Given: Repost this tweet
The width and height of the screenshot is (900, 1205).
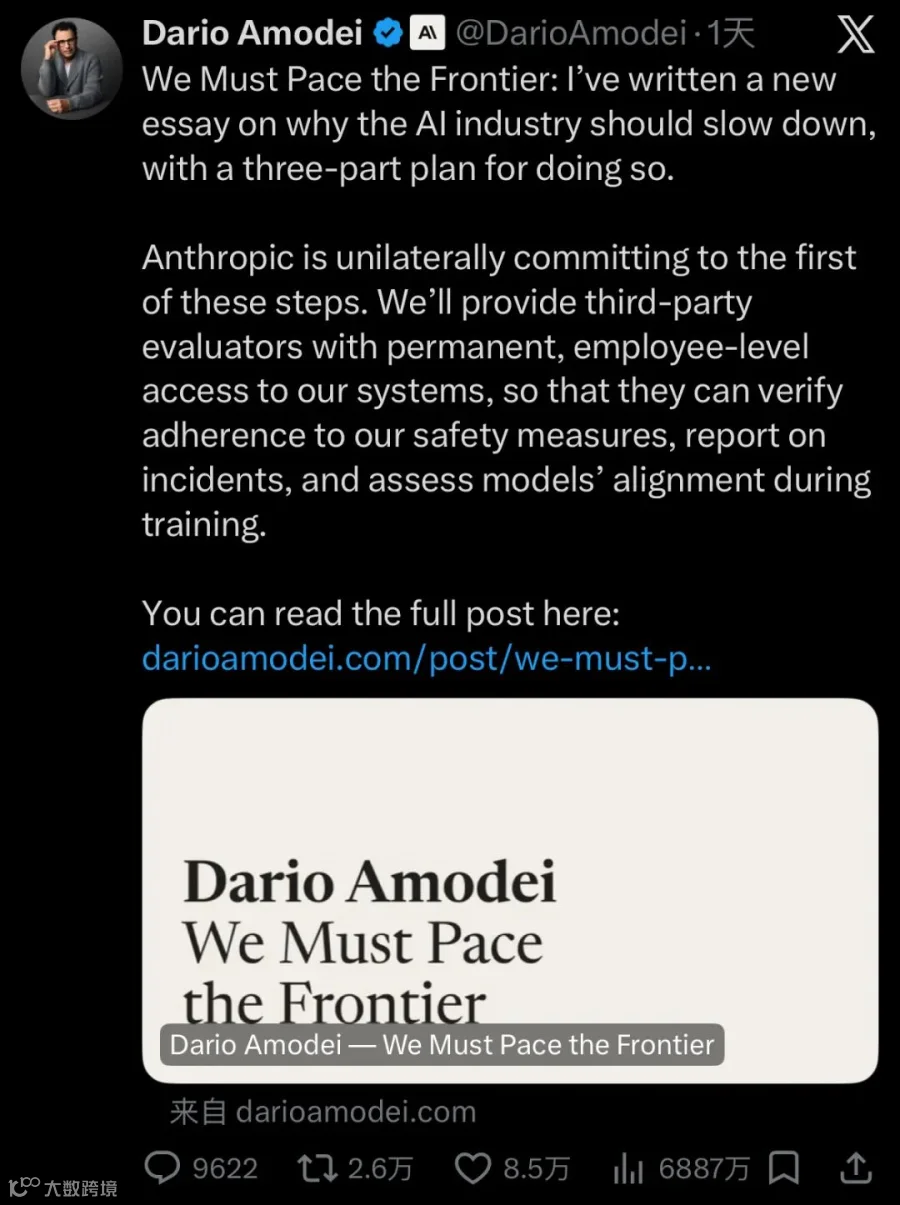Looking at the screenshot, I should pos(317,1167).
